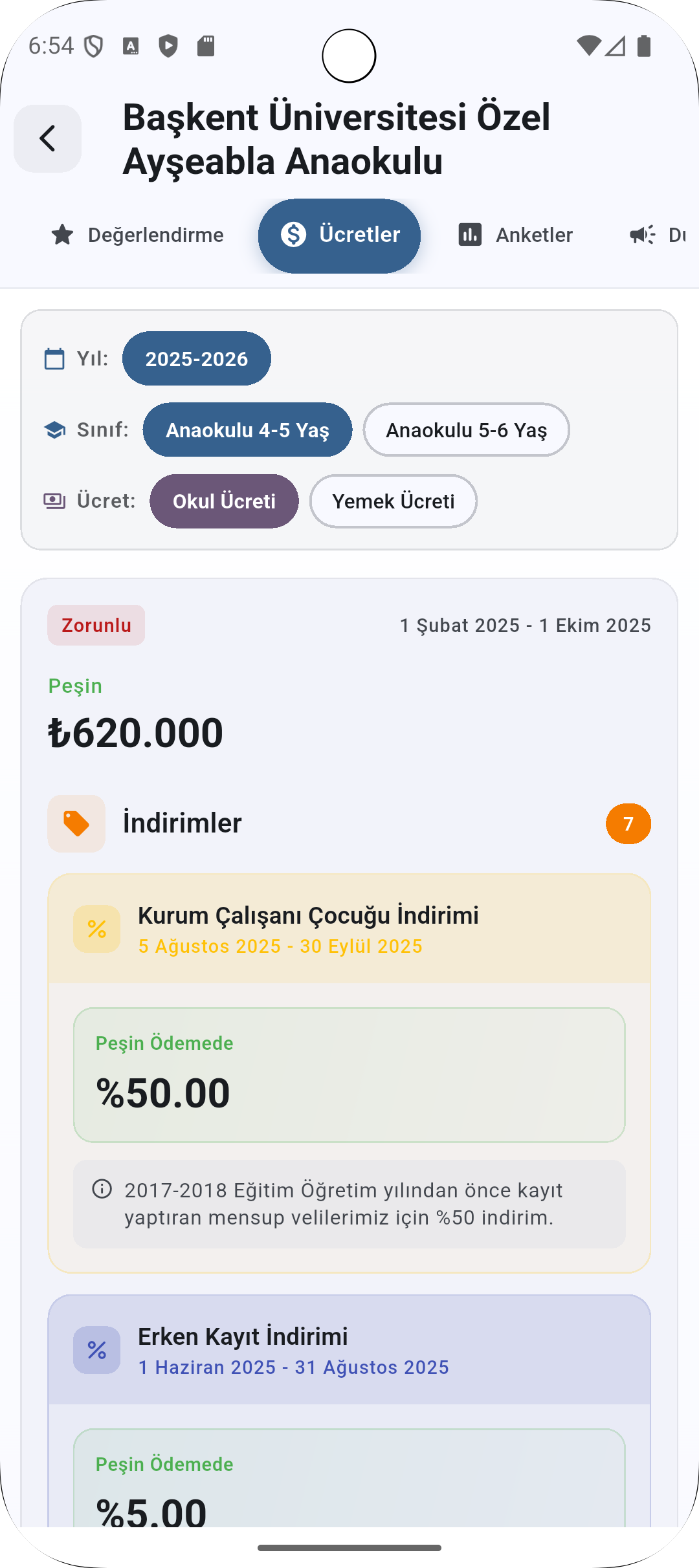Enable the Yemek Ücreti filter
This screenshot has width=699, height=1568.
393,501
